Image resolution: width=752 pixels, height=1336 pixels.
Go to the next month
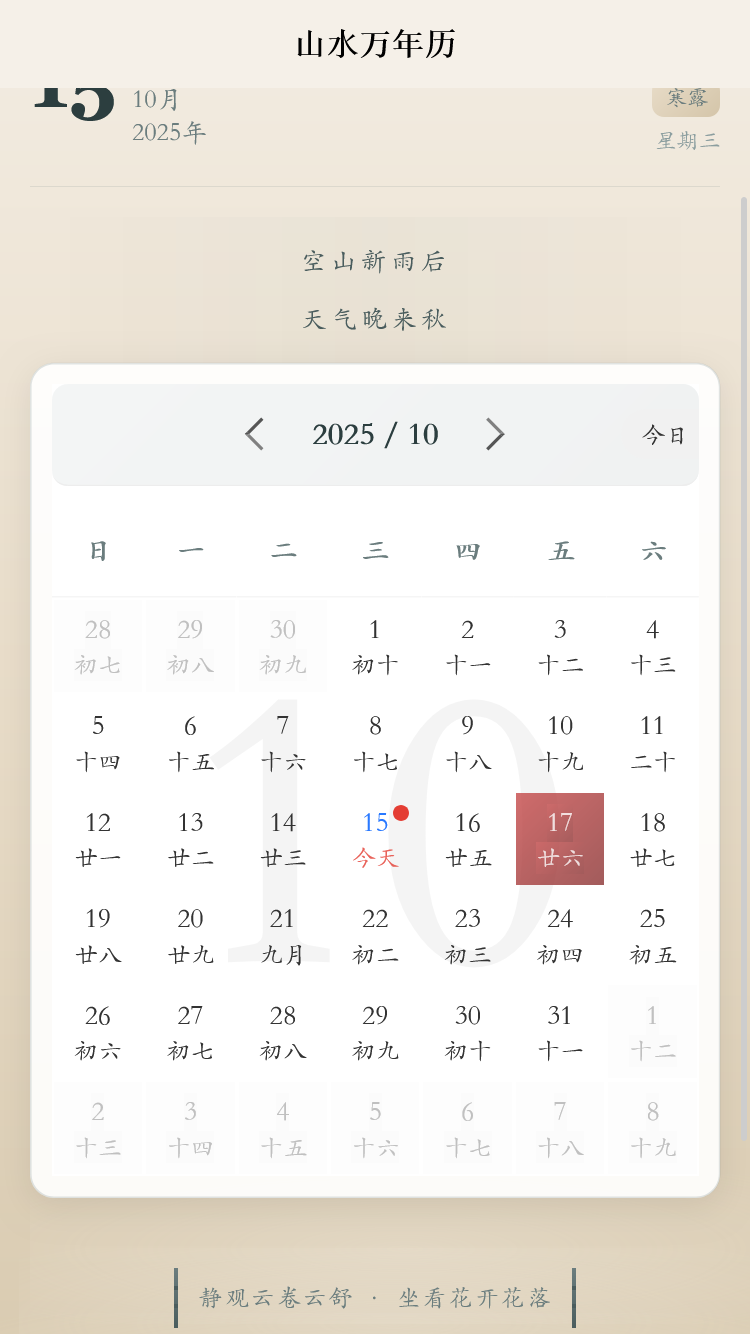click(494, 434)
